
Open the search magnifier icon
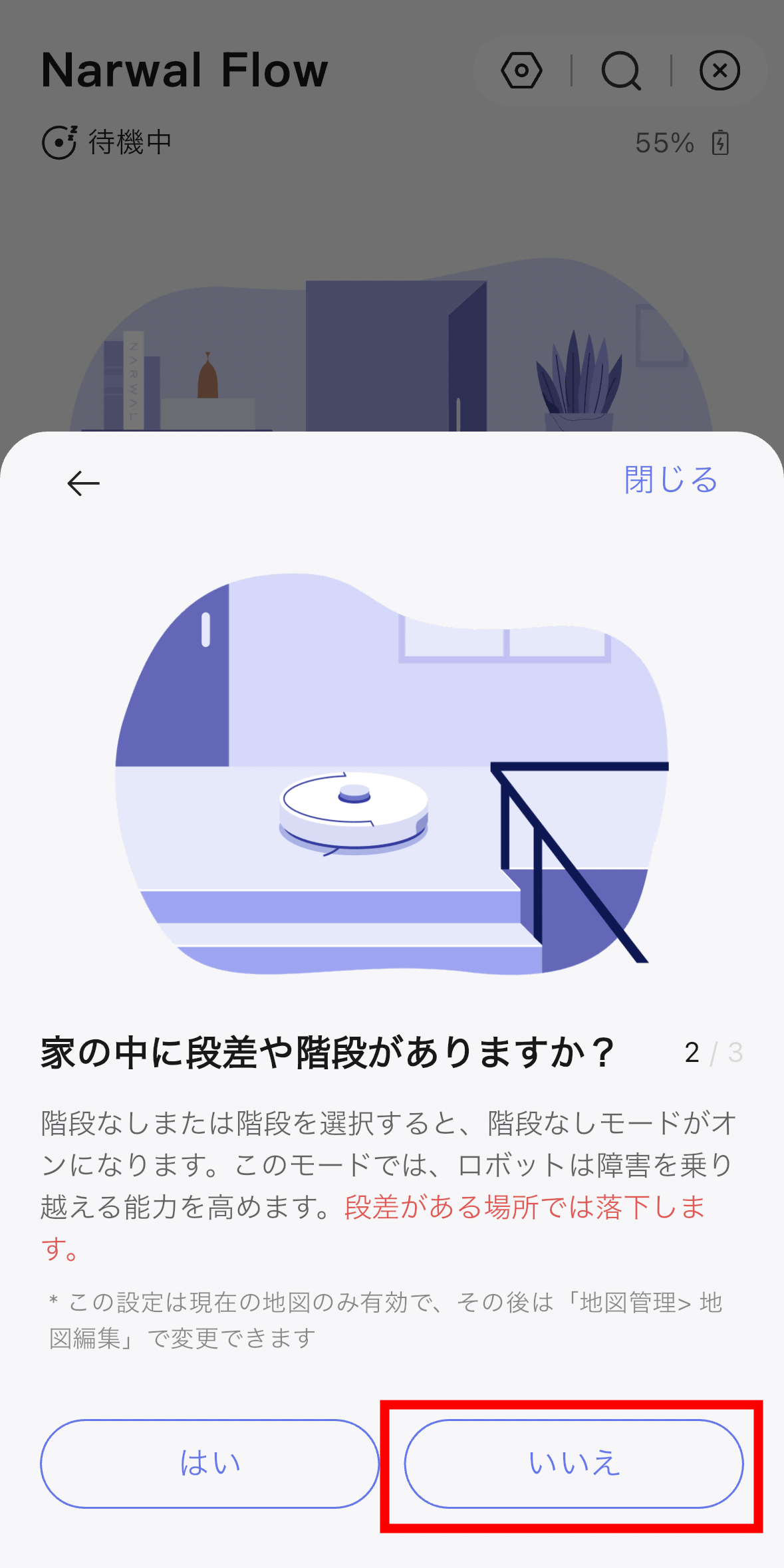(x=621, y=71)
